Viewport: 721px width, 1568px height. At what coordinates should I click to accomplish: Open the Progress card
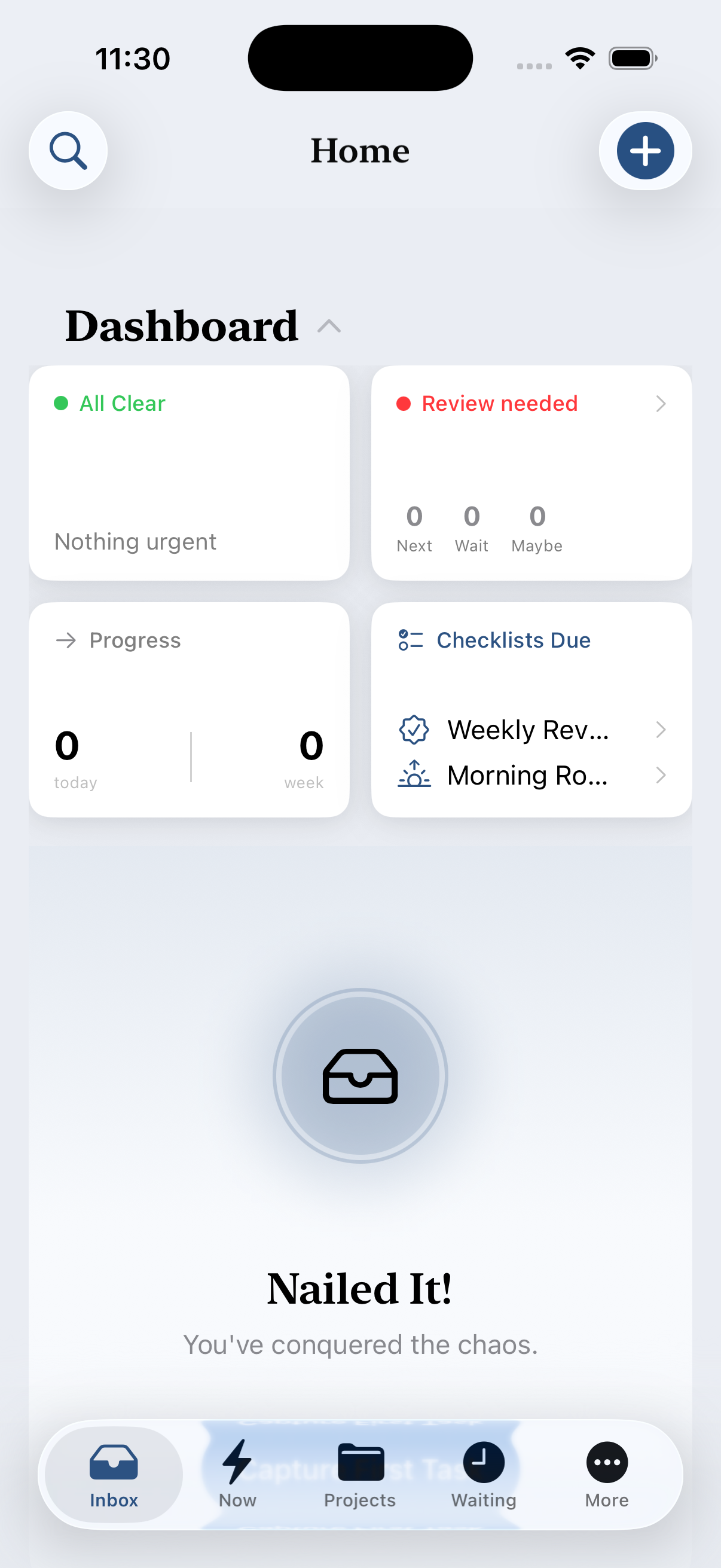(x=188, y=710)
